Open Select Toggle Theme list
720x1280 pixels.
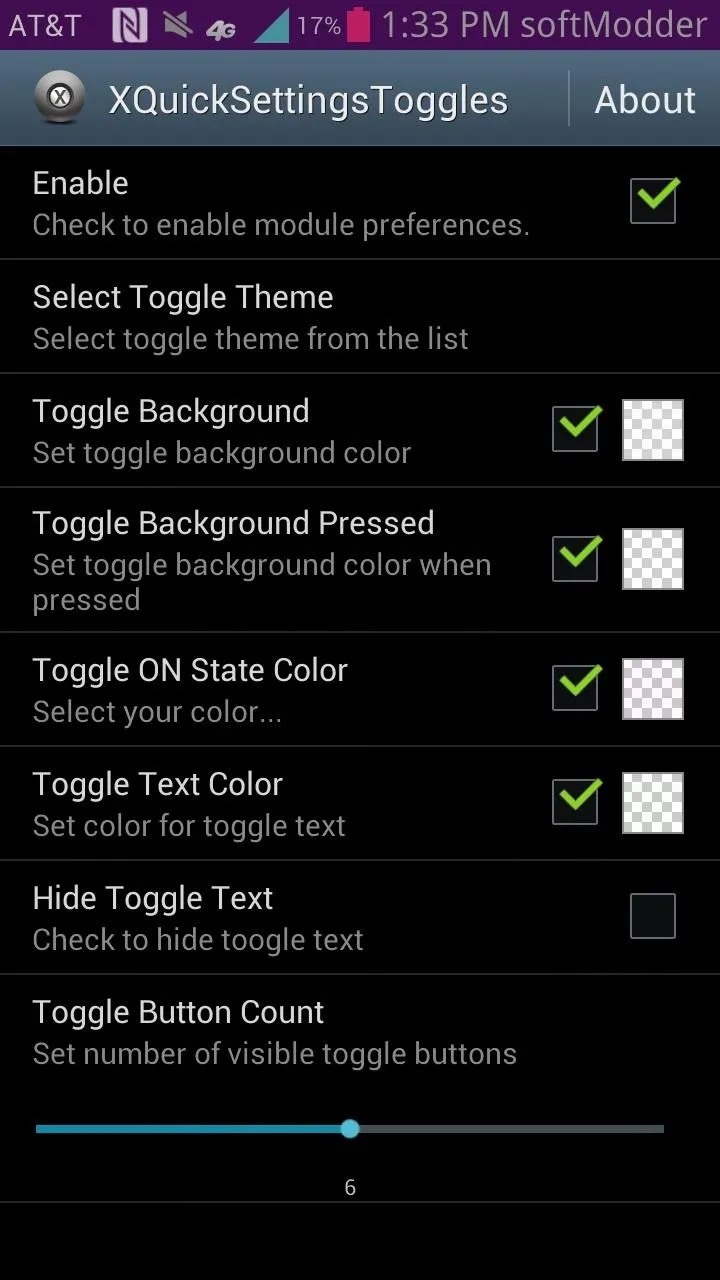360,317
